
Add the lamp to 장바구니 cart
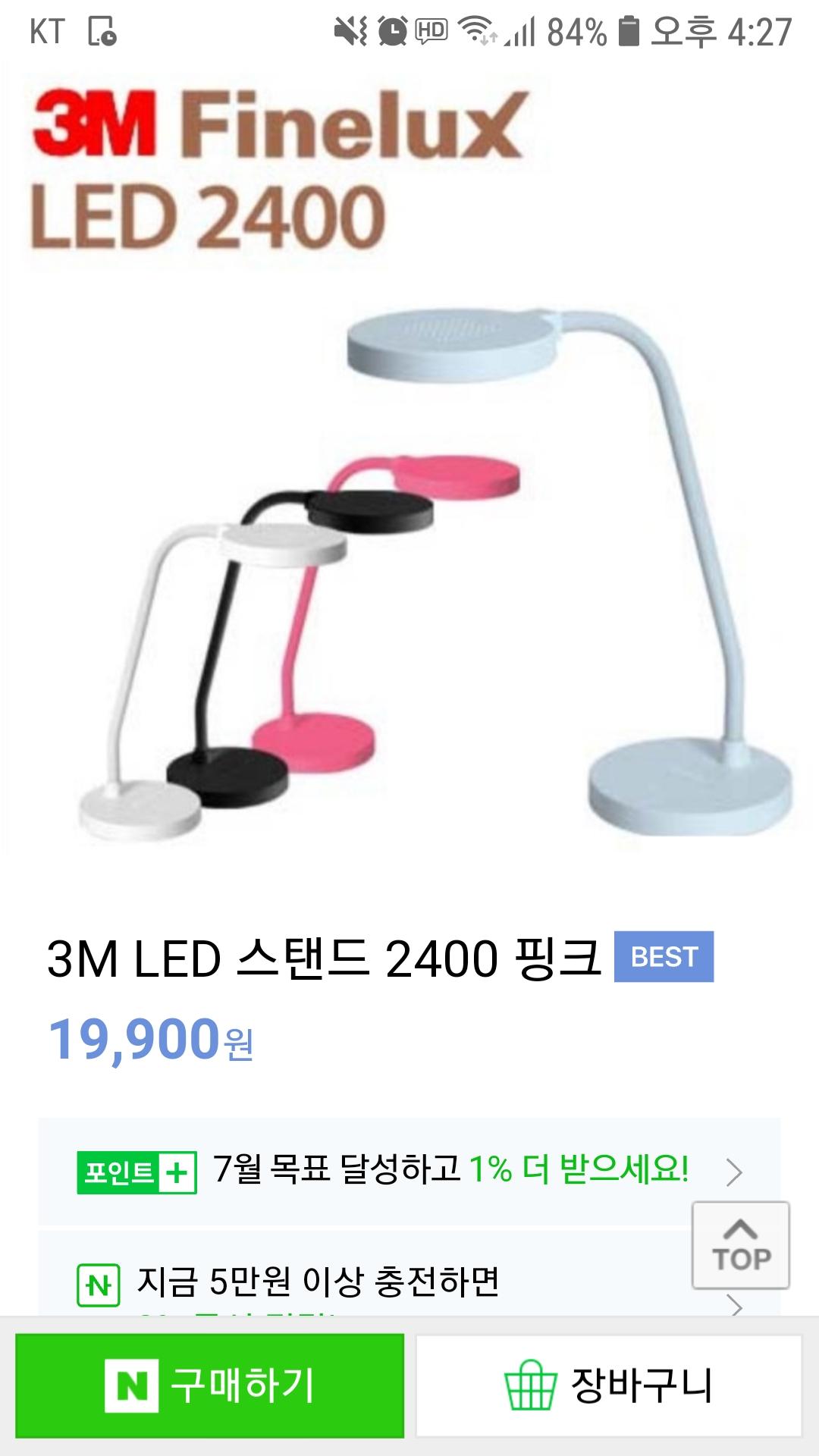[x=608, y=1385]
